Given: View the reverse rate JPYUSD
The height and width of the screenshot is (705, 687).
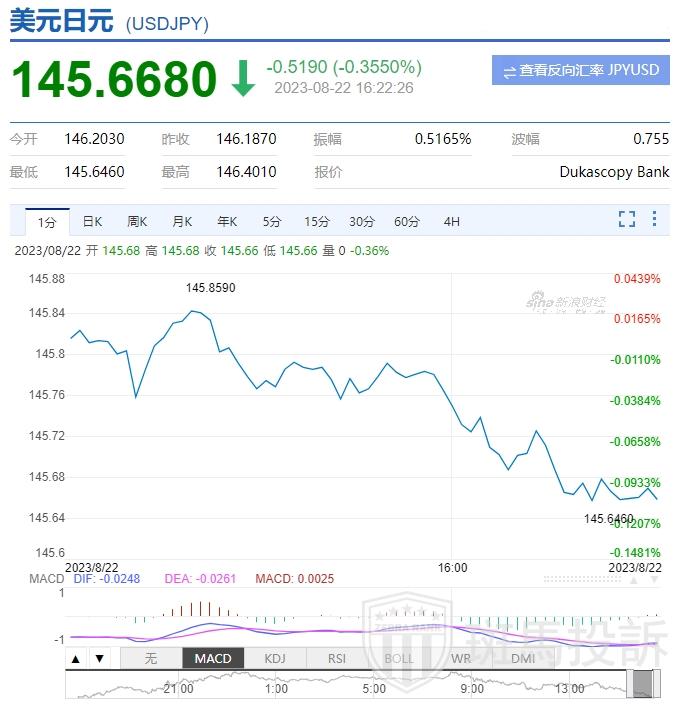Looking at the screenshot, I should point(581,70).
